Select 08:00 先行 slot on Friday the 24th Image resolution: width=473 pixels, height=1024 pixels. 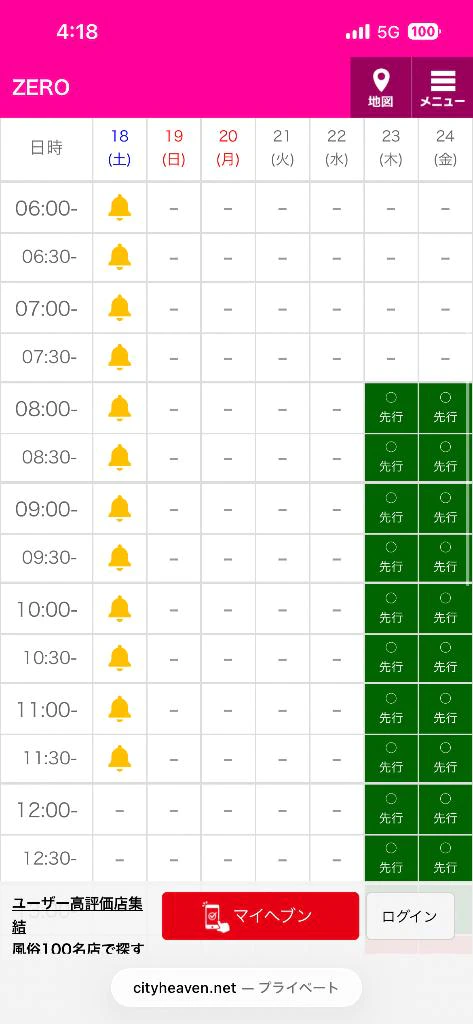point(445,408)
